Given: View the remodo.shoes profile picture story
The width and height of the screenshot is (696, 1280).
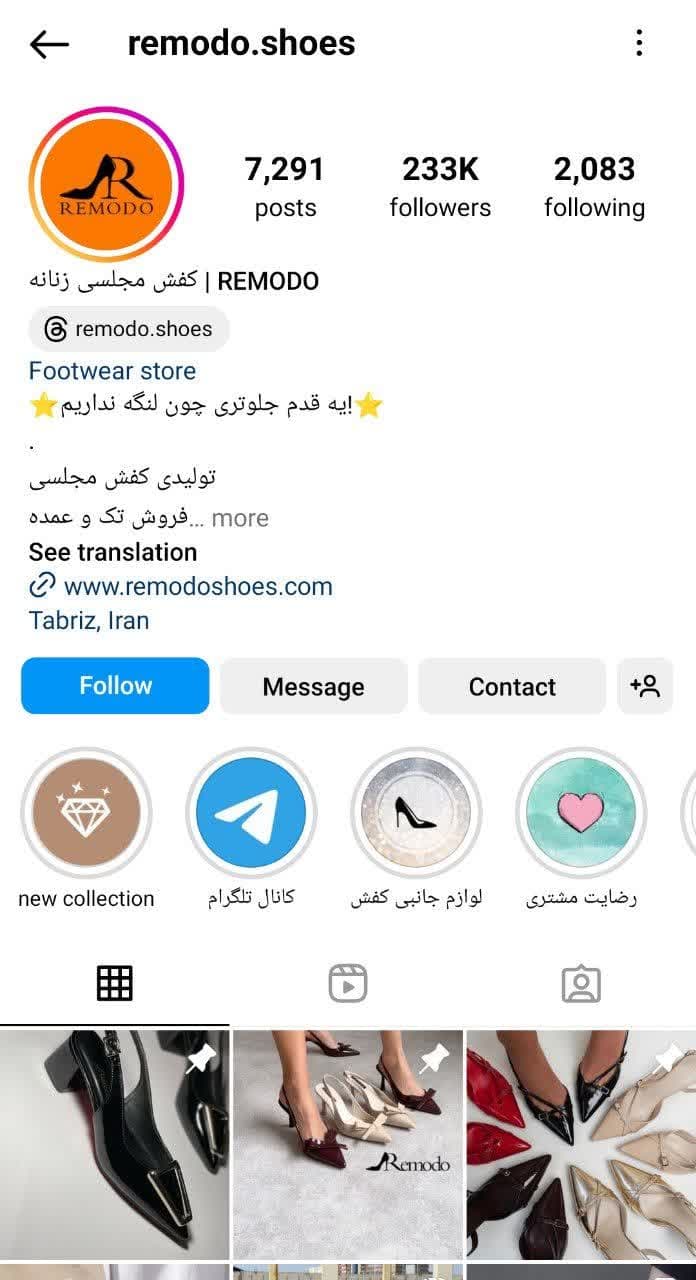Looking at the screenshot, I should pyautogui.click(x=106, y=185).
